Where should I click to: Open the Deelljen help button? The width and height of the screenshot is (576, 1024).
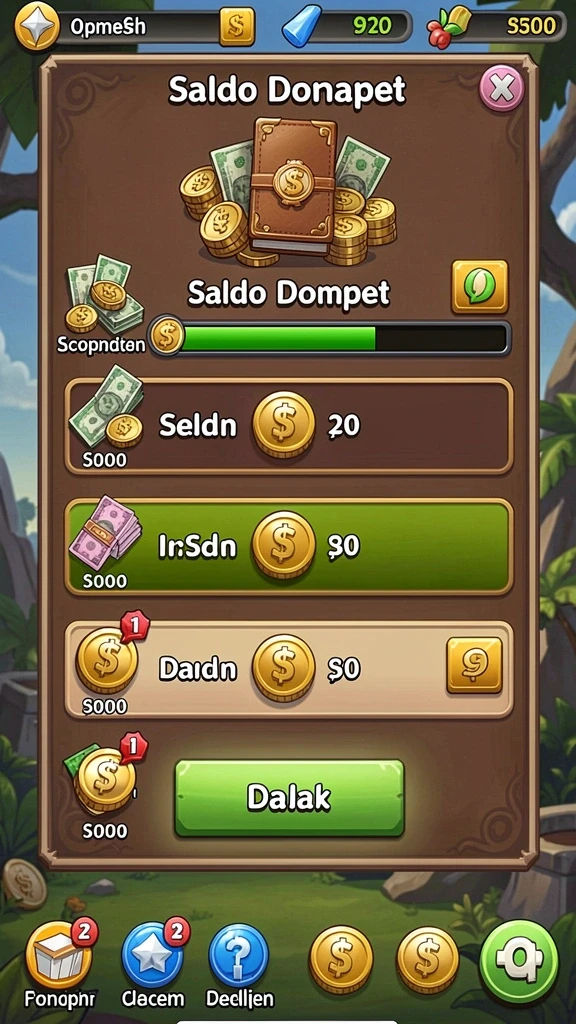click(239, 957)
